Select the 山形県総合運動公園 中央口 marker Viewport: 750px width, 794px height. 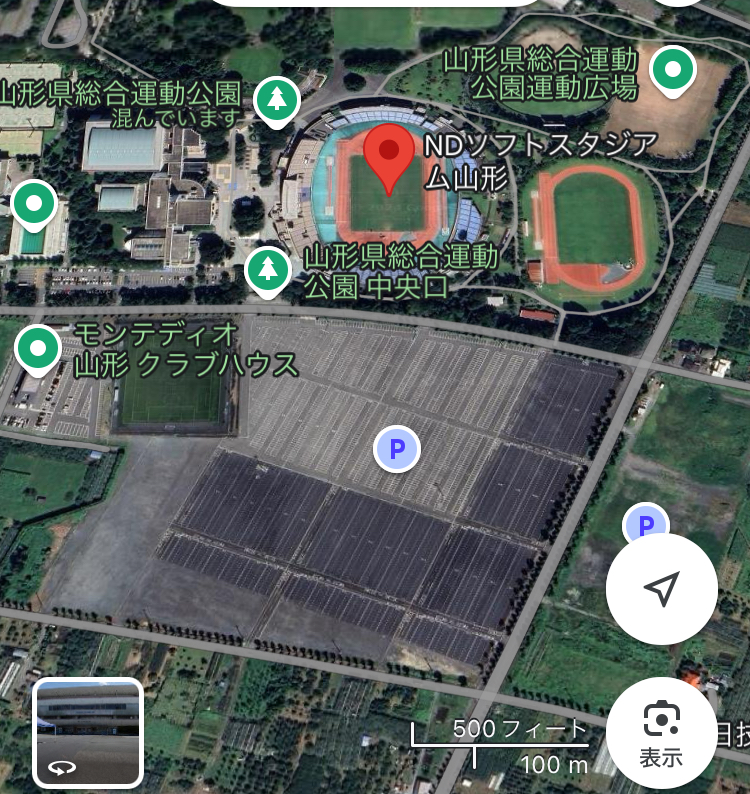point(267,268)
